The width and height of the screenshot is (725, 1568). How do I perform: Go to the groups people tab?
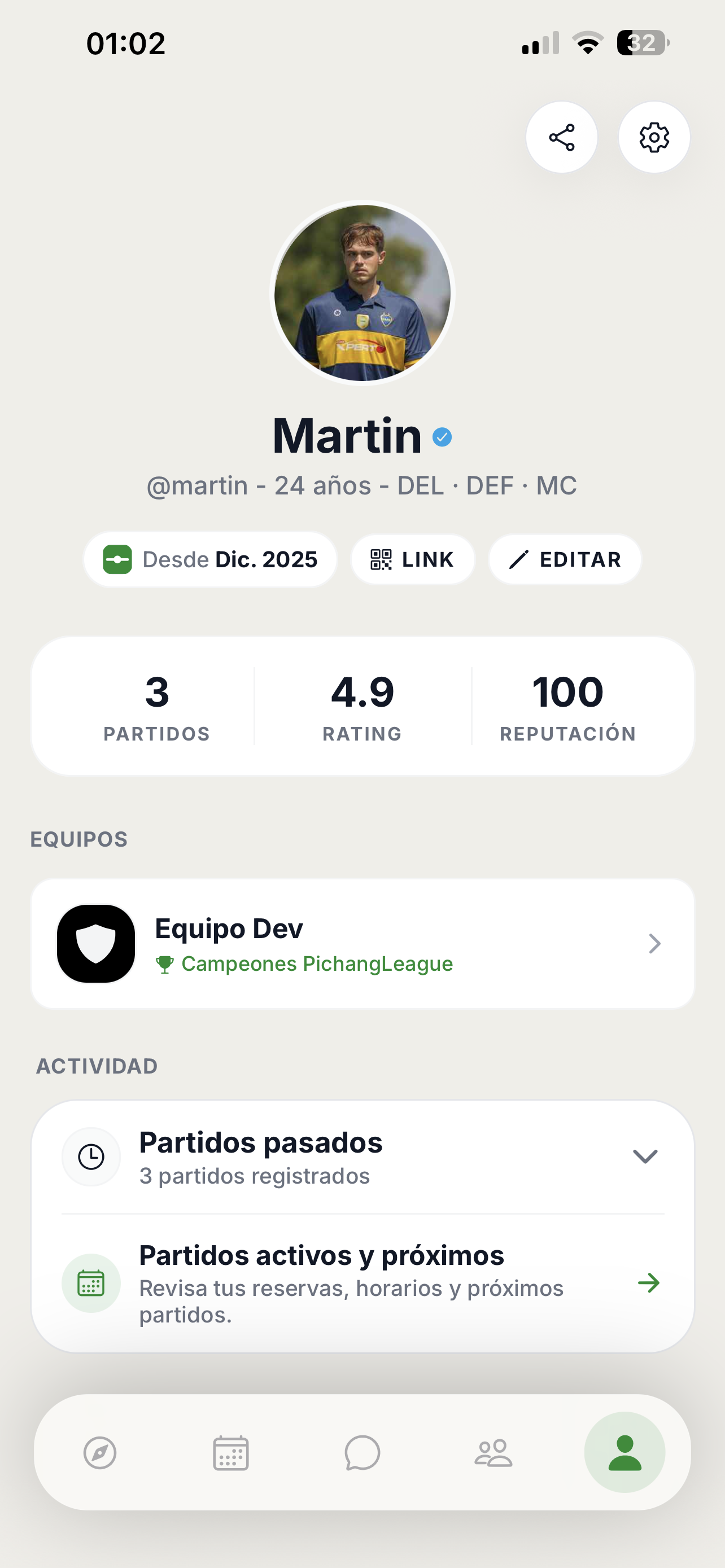[x=493, y=1453]
